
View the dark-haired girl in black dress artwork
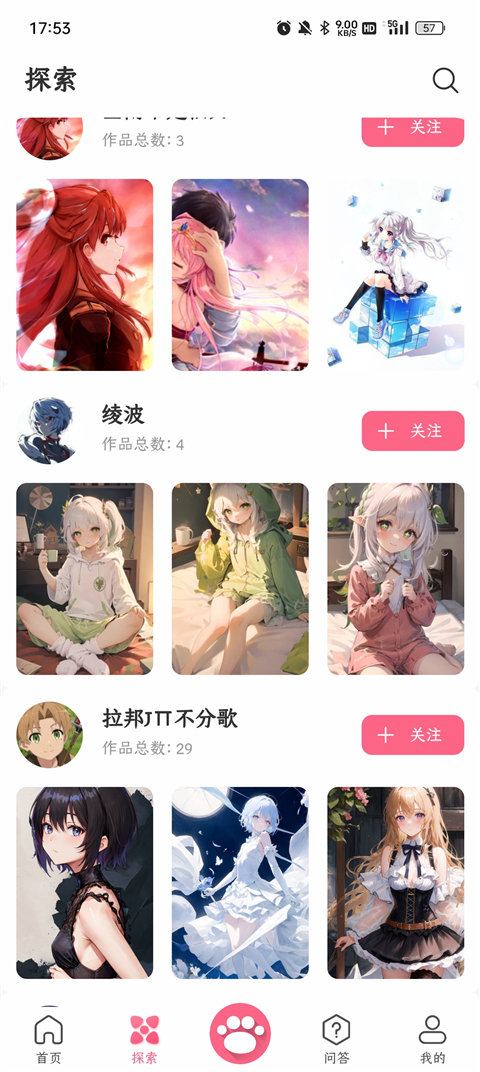85,883
